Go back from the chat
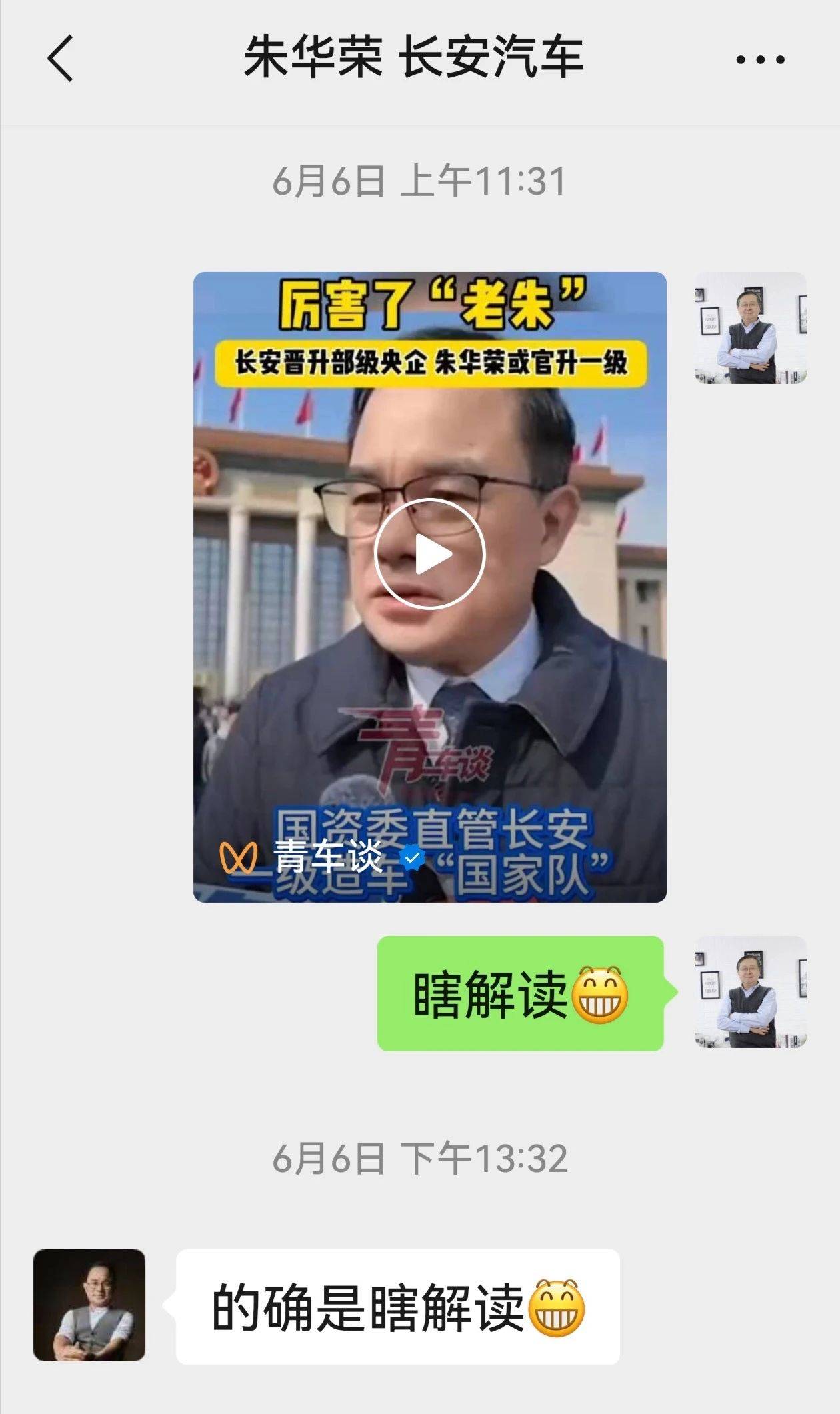The image size is (840, 1414). coord(60,59)
